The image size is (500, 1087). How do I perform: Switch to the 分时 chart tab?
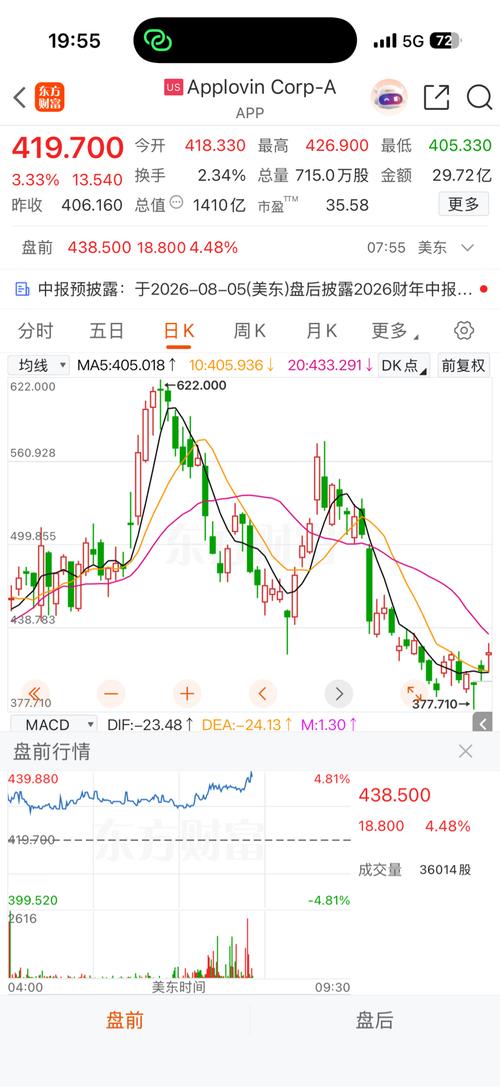(x=35, y=331)
